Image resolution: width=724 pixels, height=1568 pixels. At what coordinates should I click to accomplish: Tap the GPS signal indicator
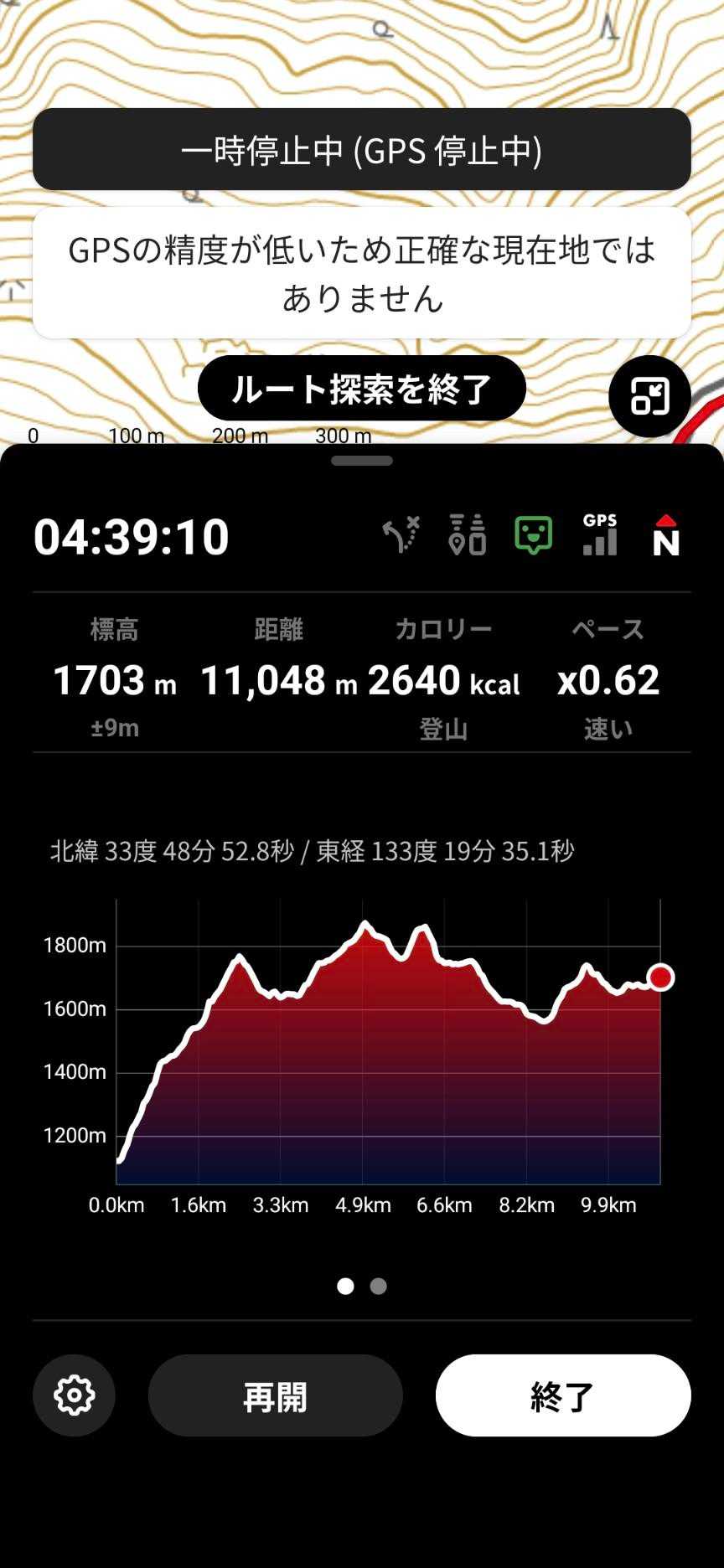tap(600, 535)
